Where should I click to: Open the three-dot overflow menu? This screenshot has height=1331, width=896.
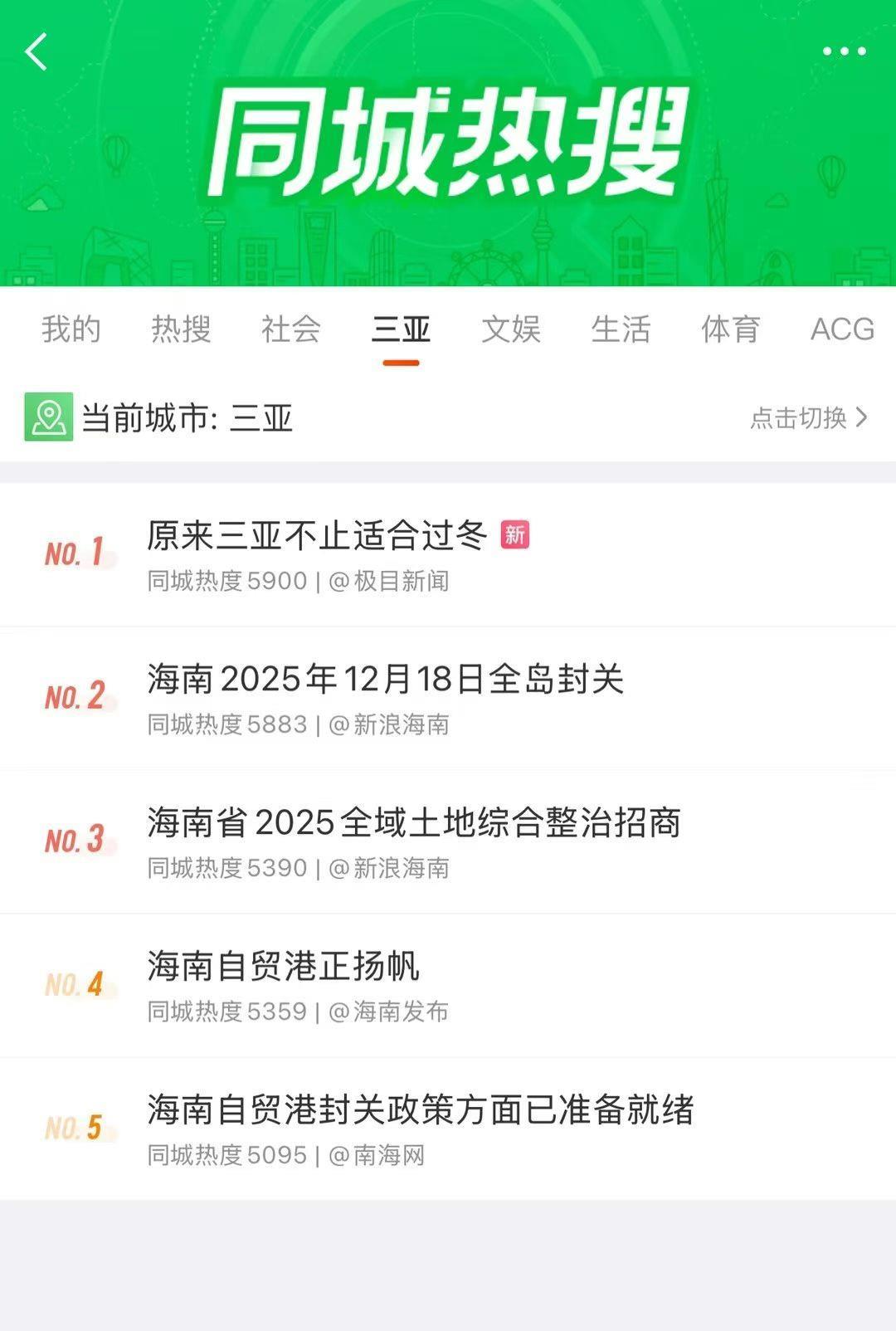coord(844,51)
